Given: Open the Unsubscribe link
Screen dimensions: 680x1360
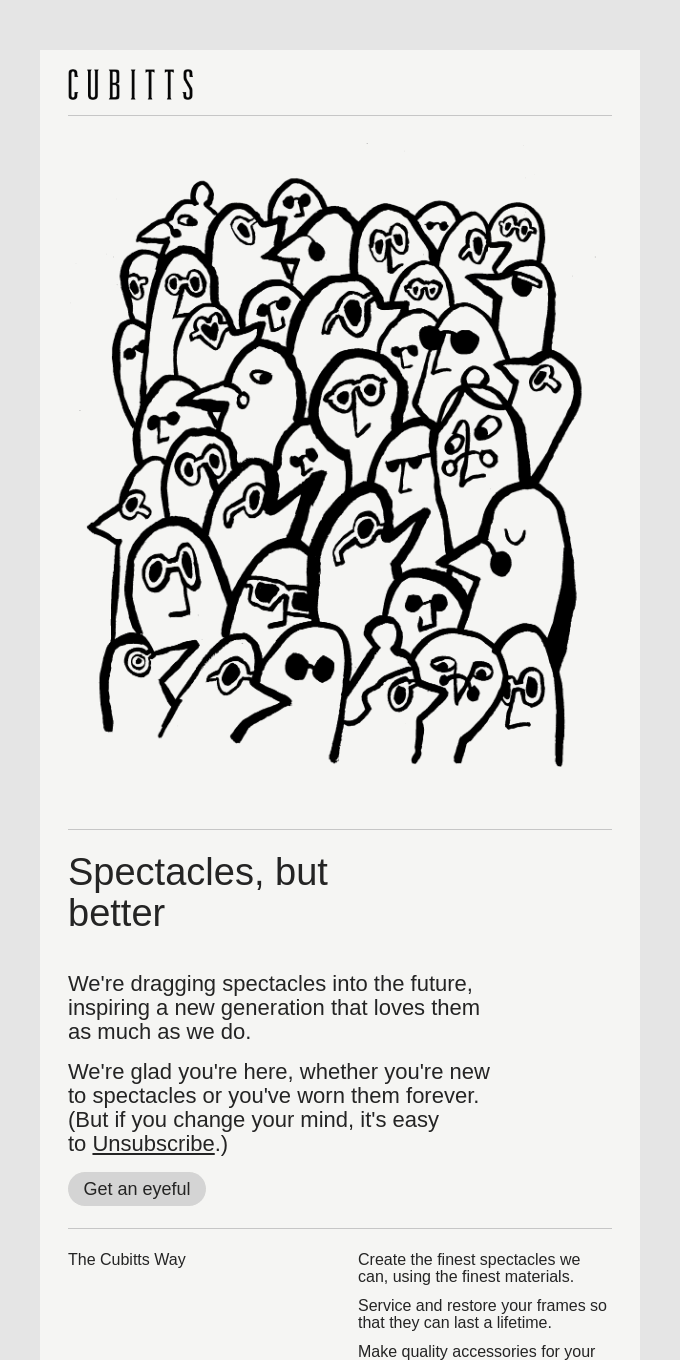Looking at the screenshot, I should (153, 1144).
